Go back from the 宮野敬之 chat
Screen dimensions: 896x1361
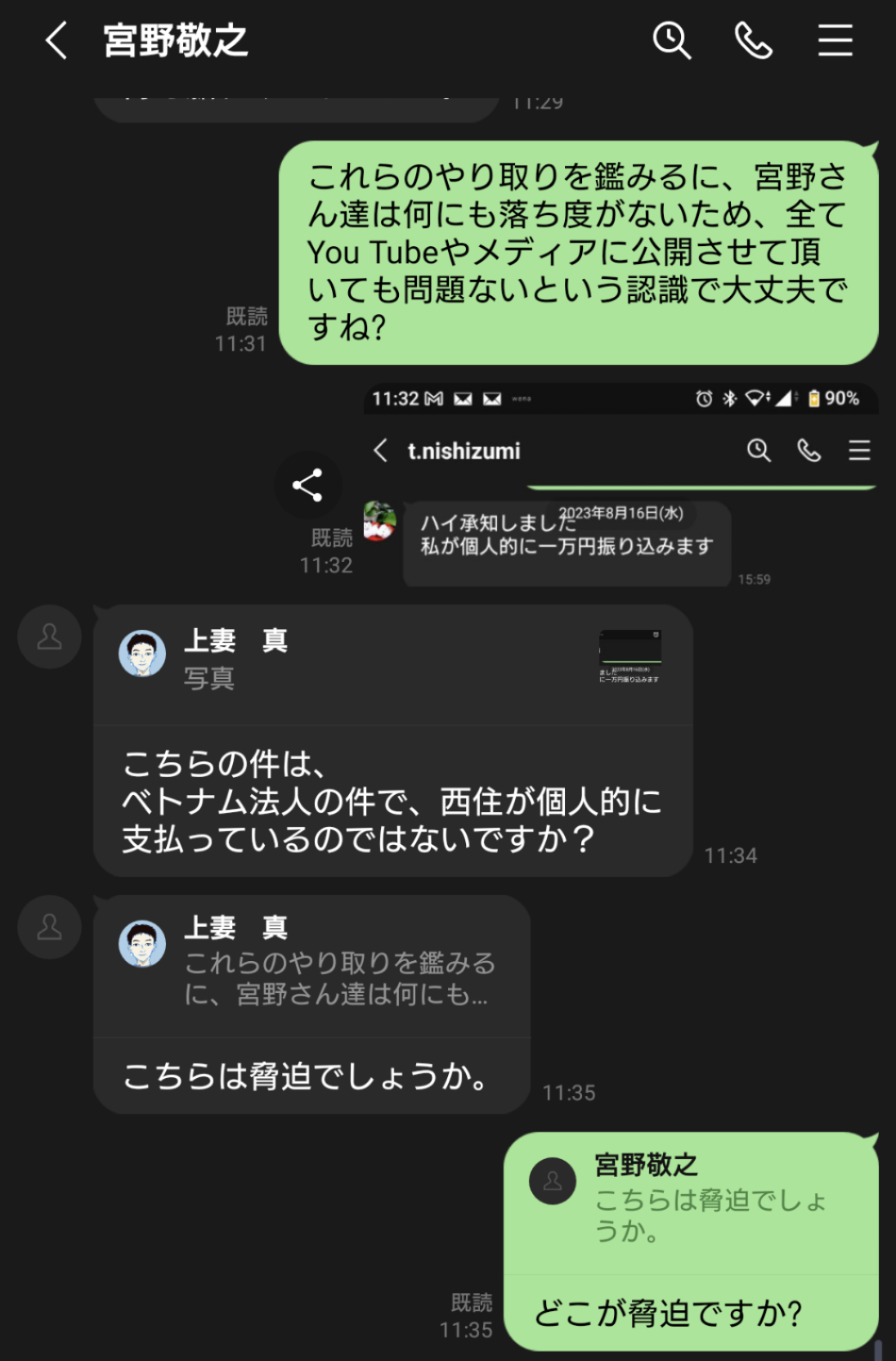pyautogui.click(x=56, y=41)
